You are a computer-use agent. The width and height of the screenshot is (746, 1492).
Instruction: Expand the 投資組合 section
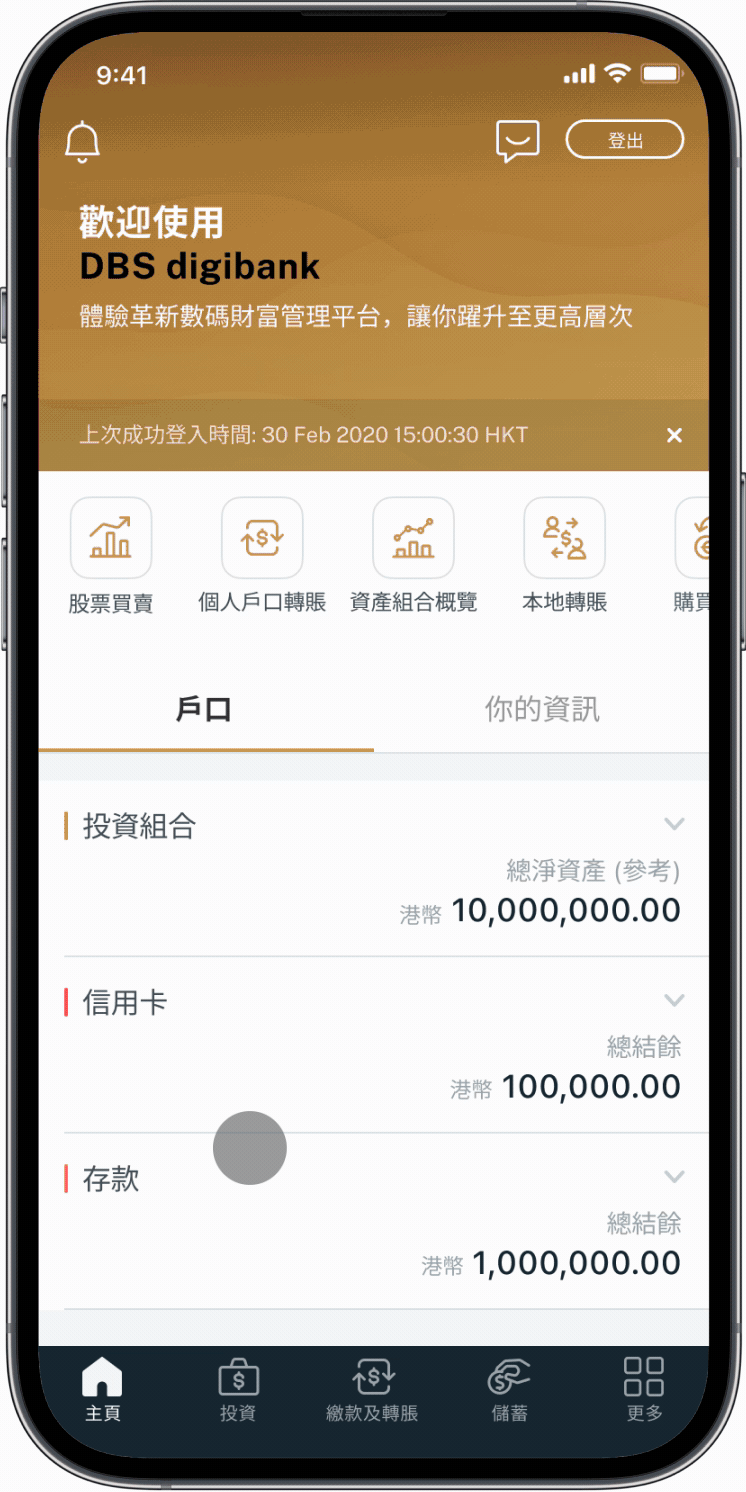[674, 824]
